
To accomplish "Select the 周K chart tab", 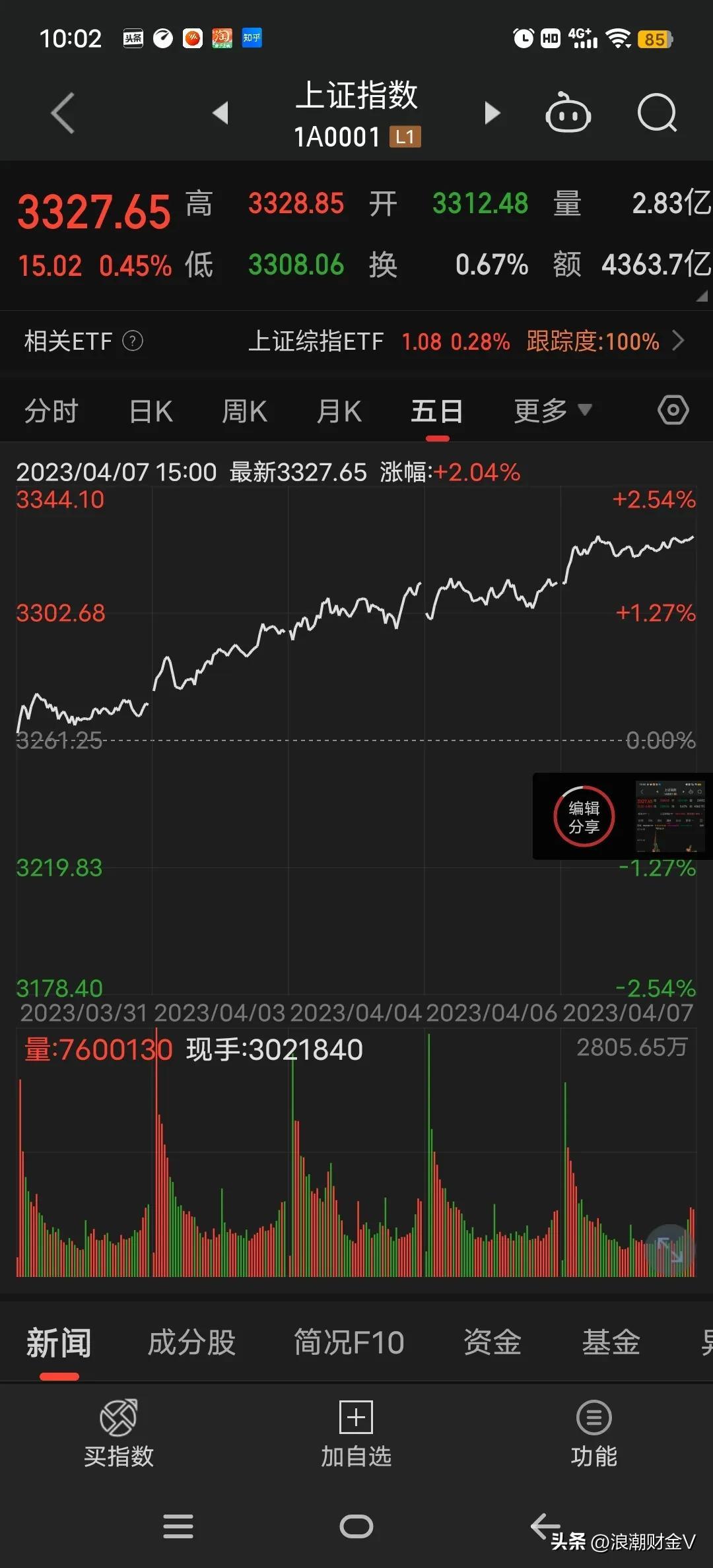I will point(245,411).
